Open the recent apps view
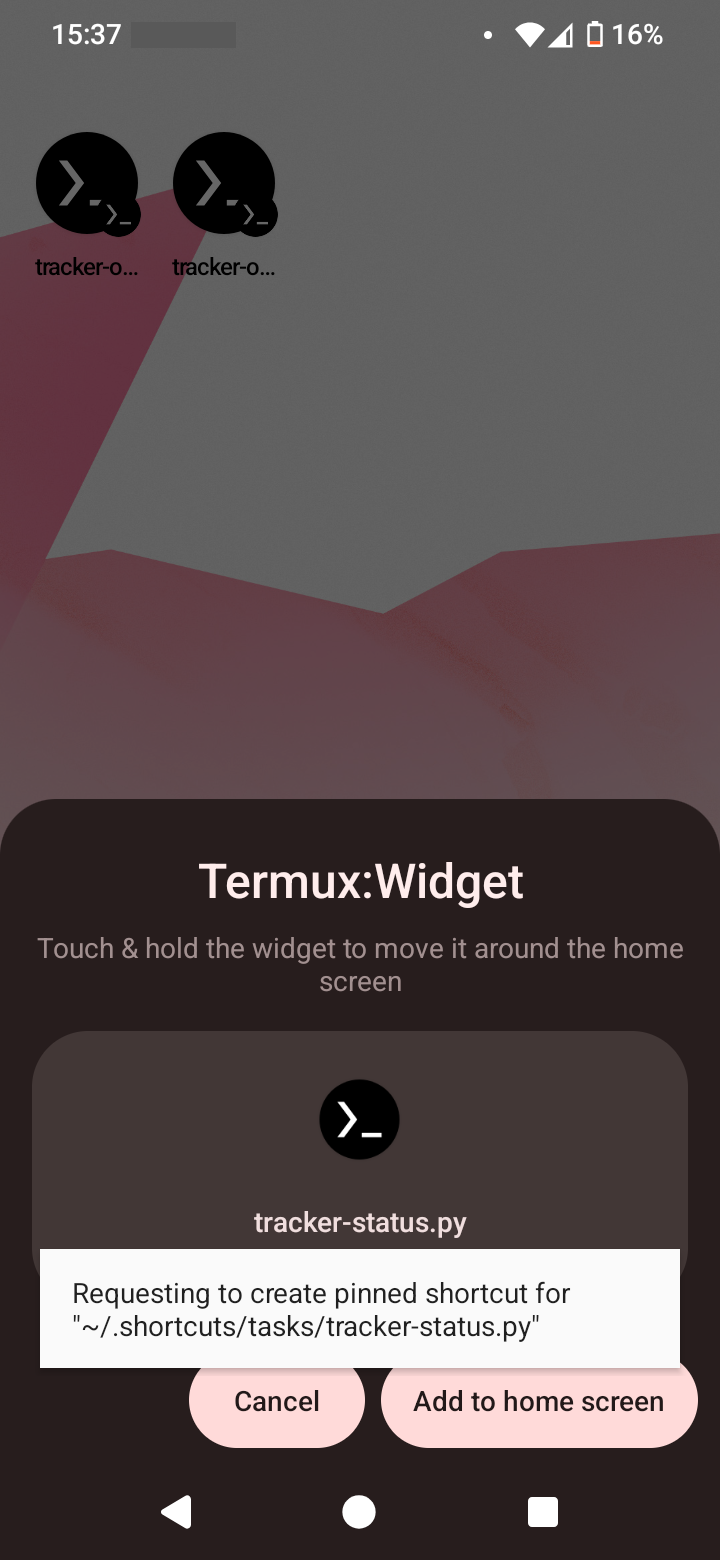The image size is (720, 1560). [x=542, y=1511]
